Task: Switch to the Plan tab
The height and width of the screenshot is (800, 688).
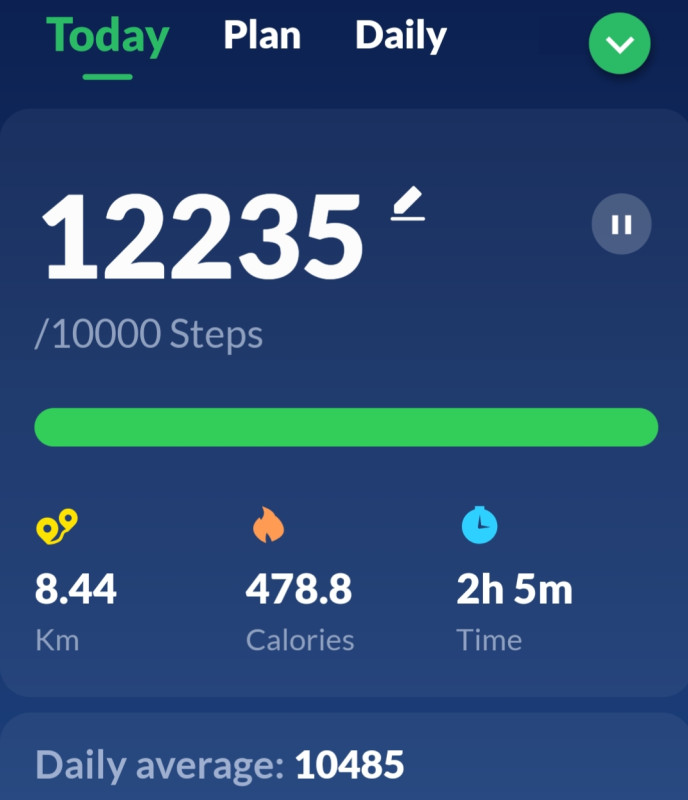Action: [x=262, y=36]
